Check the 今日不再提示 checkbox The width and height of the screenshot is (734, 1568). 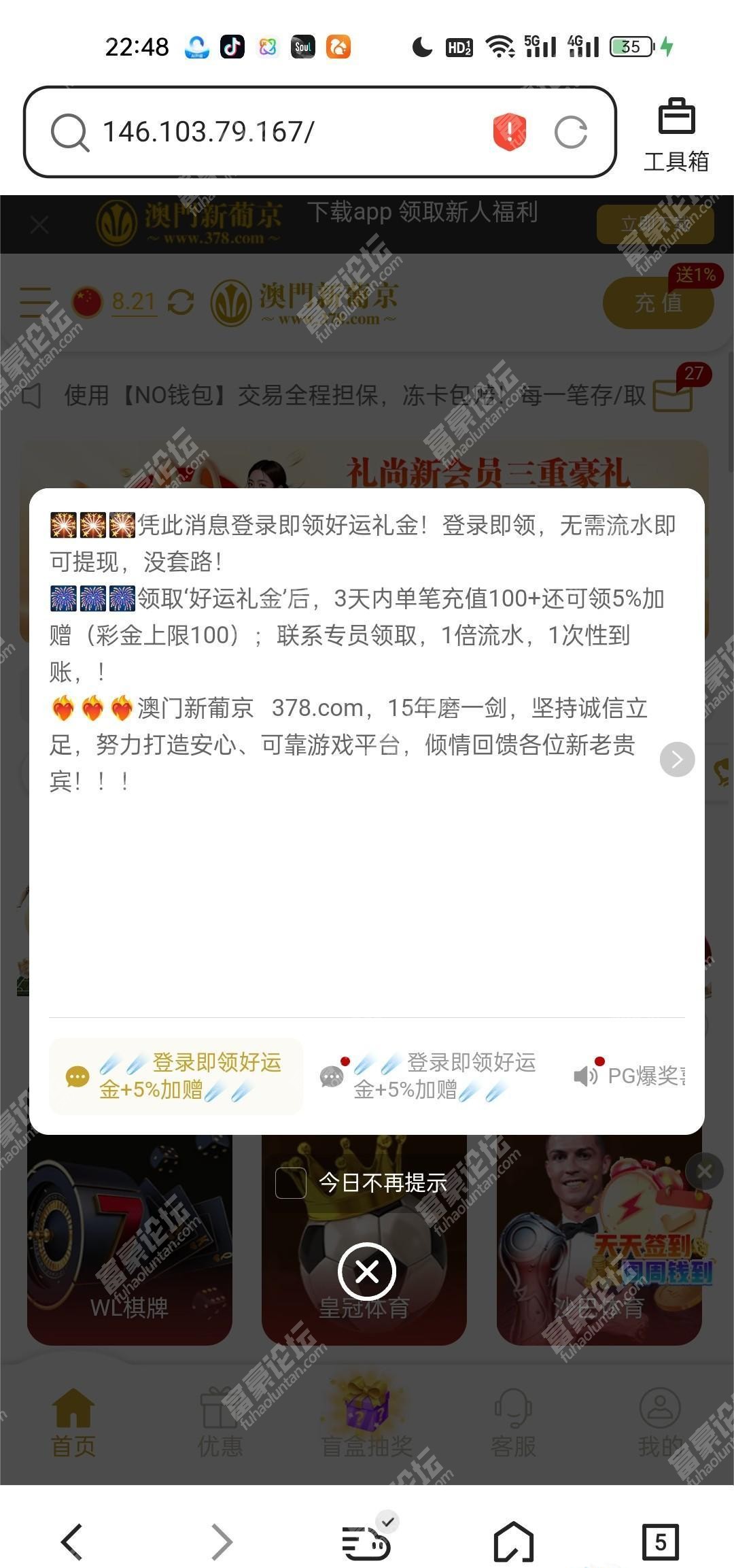point(291,1183)
